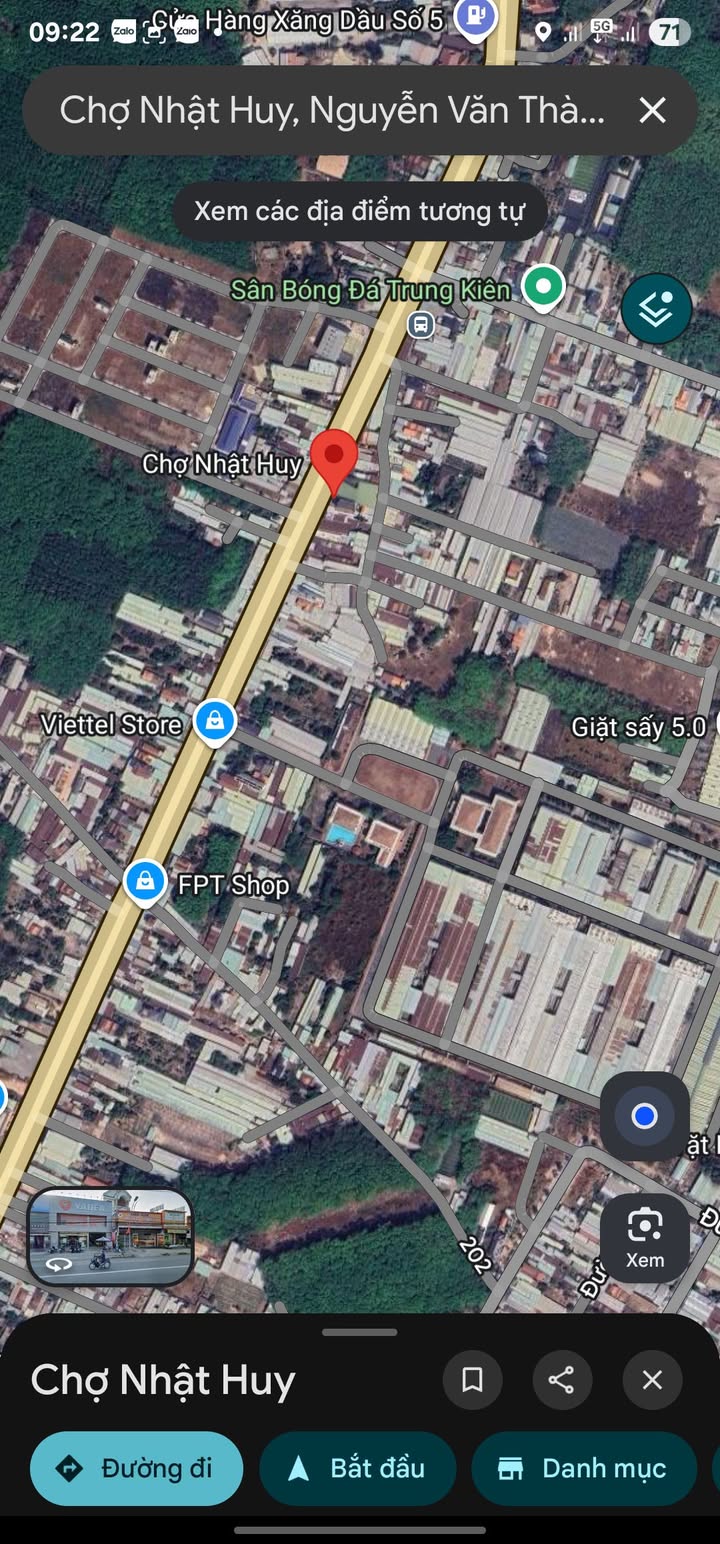Open the Xem camera lens button
The width and height of the screenshot is (720, 1544).
click(644, 1238)
